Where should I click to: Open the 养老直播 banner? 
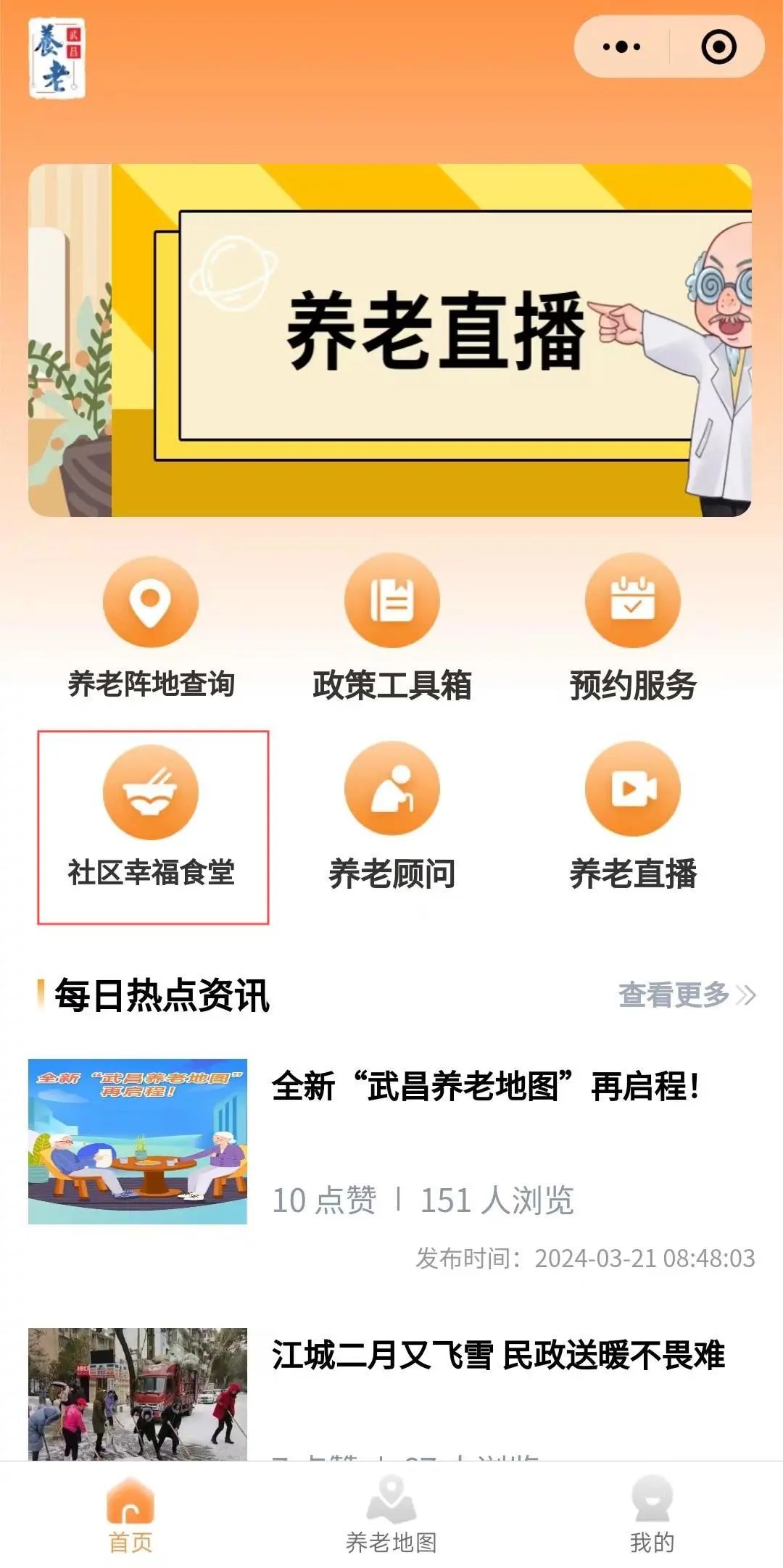coord(390,340)
